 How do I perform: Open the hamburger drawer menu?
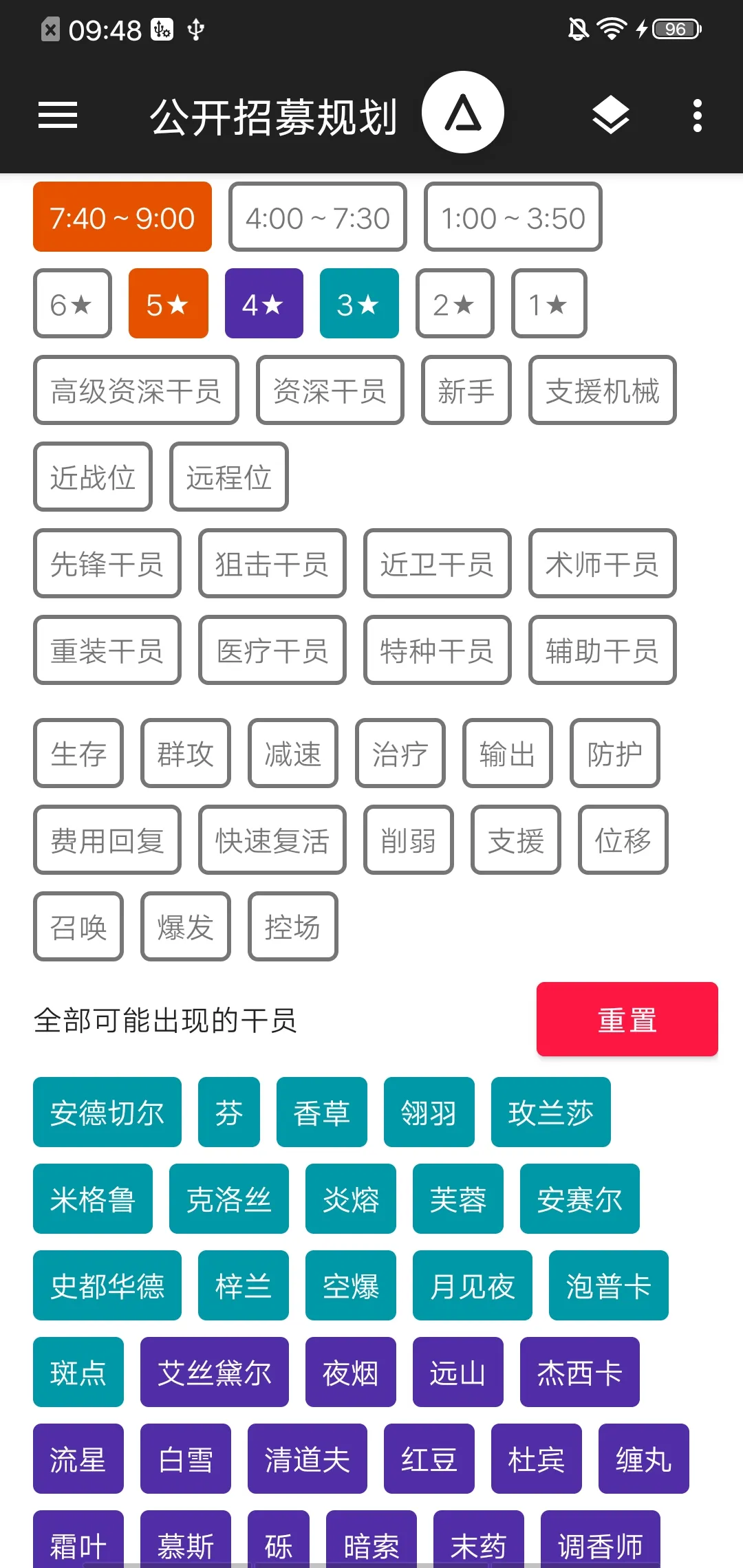click(58, 115)
